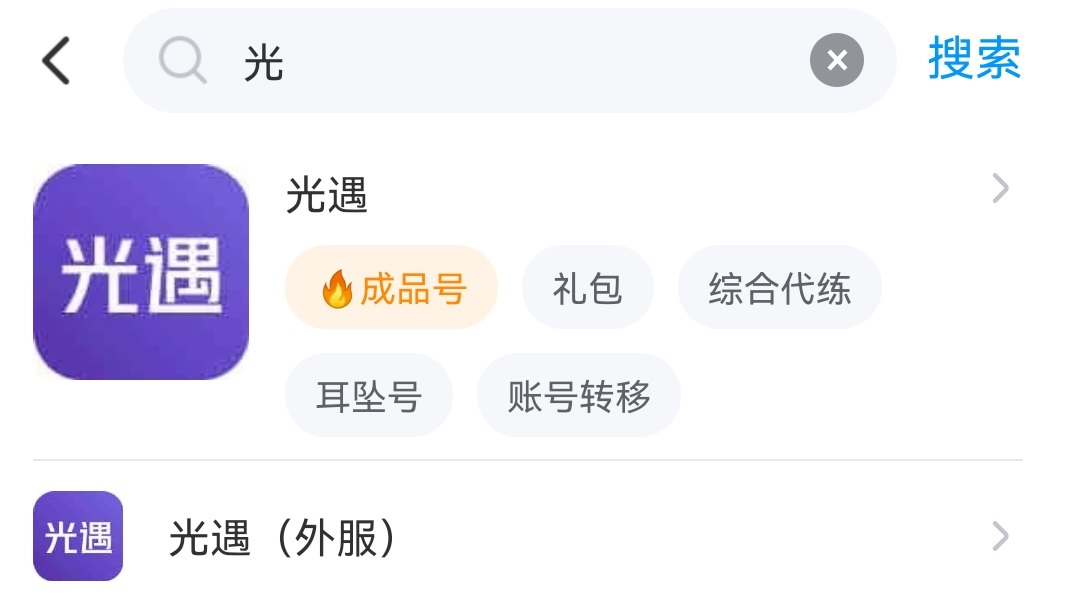Select the 礼包 chip
The height and width of the screenshot is (596, 1068).
pyautogui.click(x=587, y=288)
